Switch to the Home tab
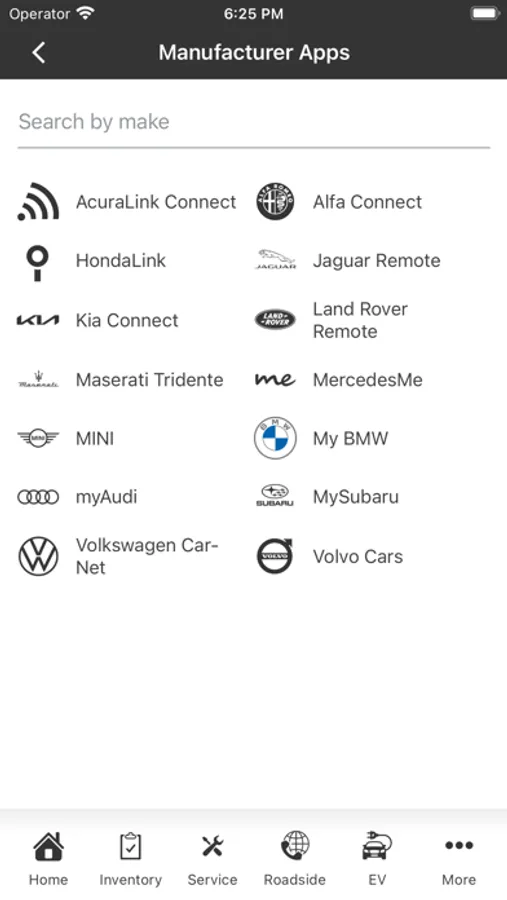This screenshot has height=900, width=507. (48, 859)
